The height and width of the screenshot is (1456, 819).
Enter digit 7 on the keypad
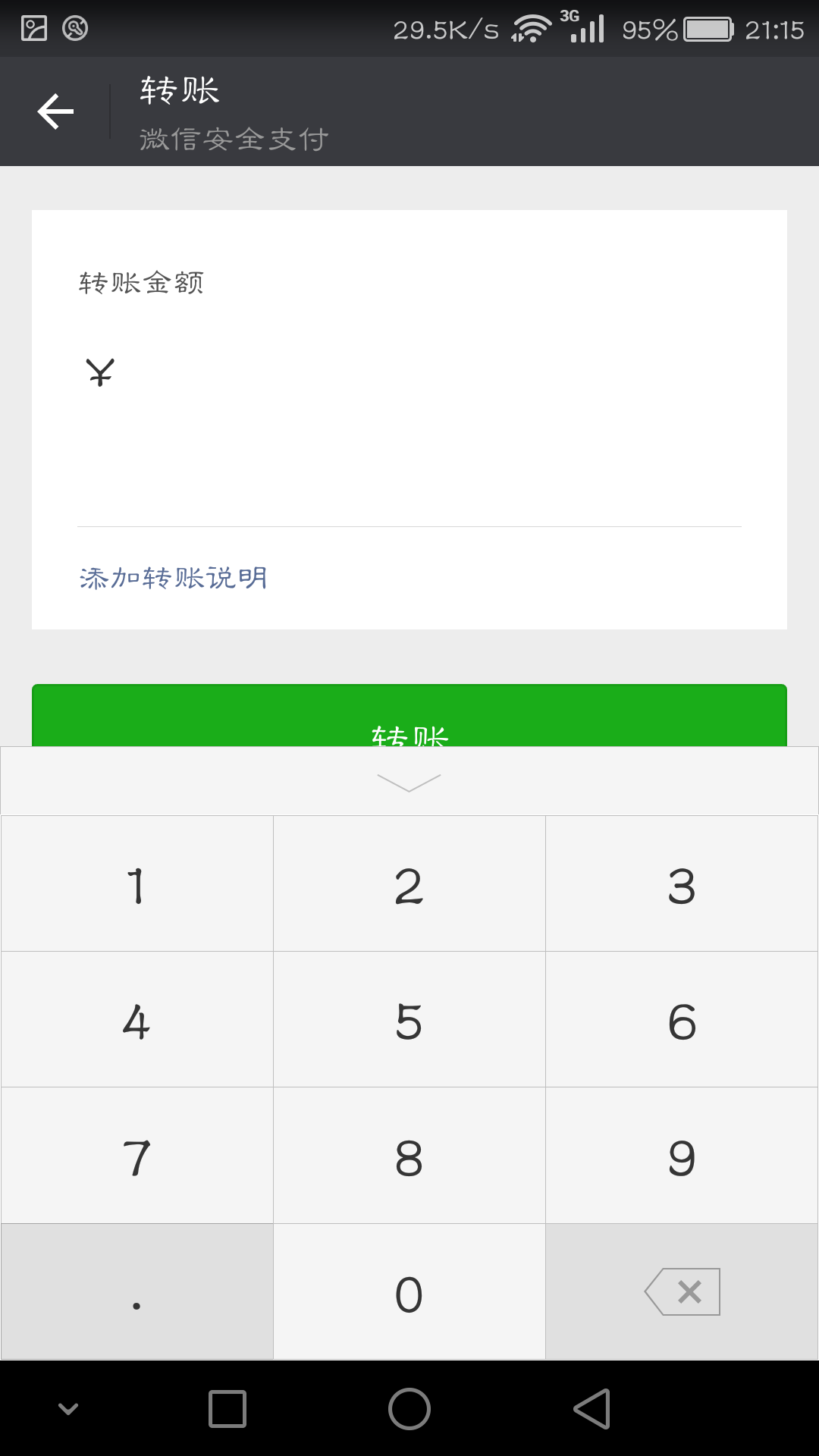(x=136, y=1155)
